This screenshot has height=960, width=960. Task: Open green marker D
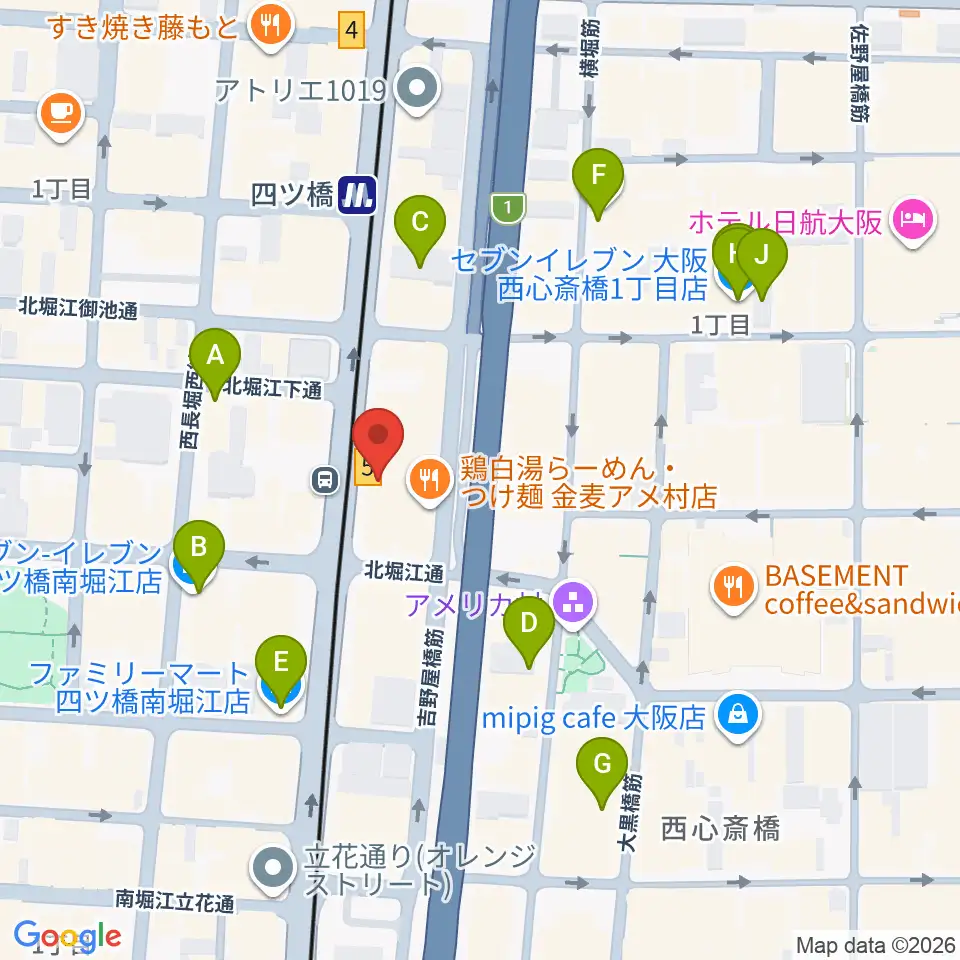point(529,632)
